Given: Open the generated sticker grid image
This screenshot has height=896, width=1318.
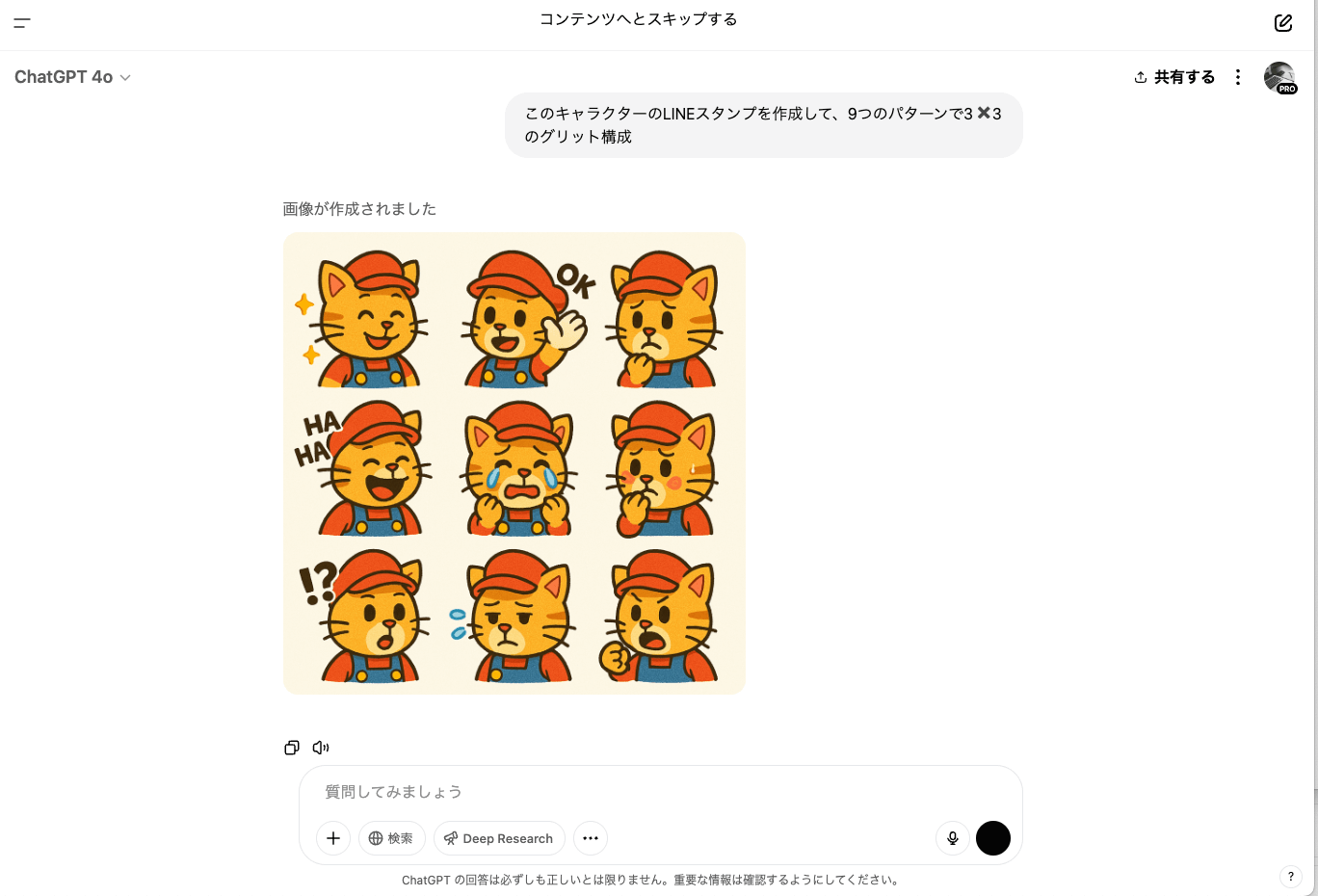Looking at the screenshot, I should coord(514,463).
